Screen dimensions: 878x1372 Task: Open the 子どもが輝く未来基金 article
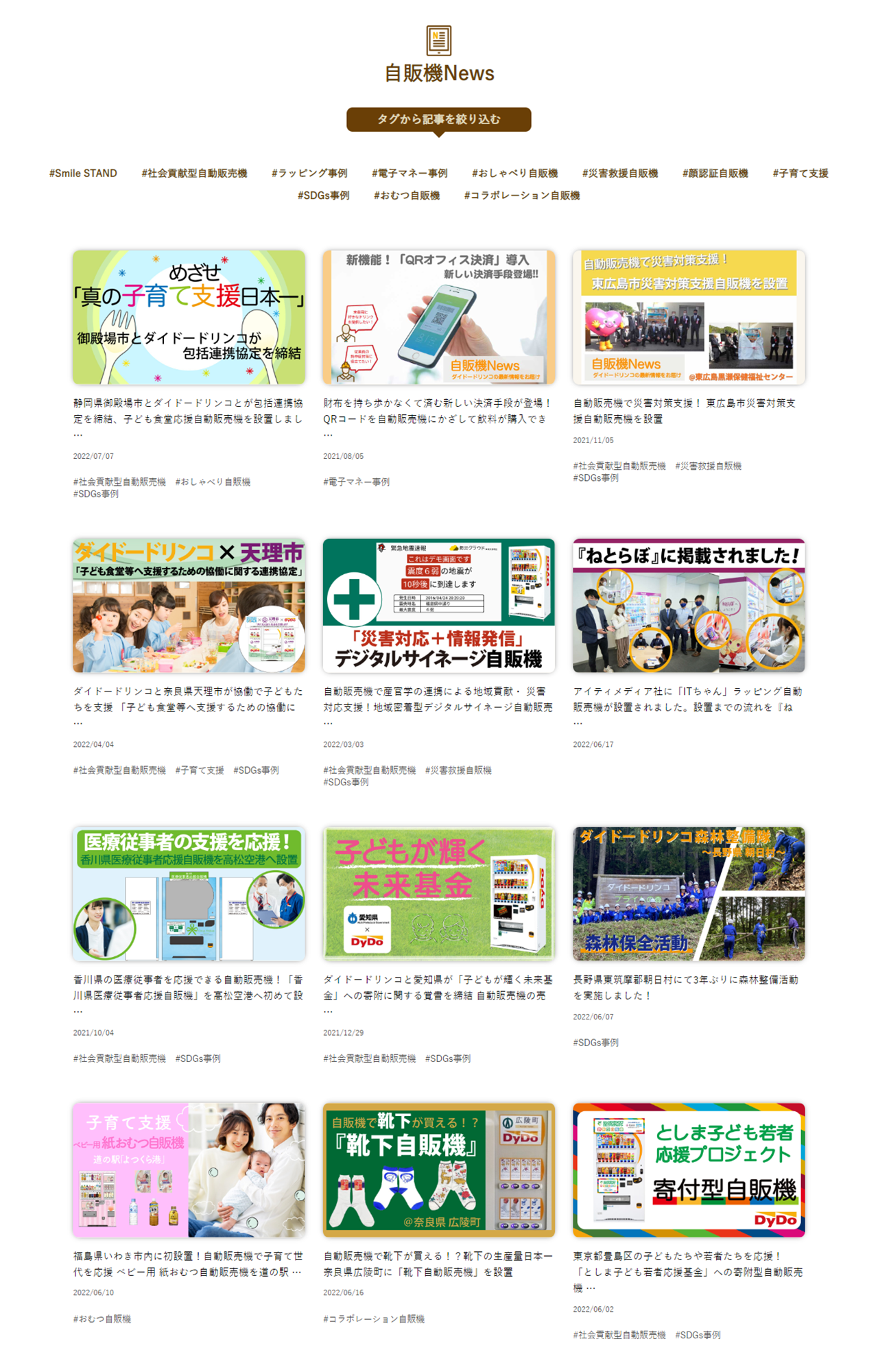[x=439, y=894]
